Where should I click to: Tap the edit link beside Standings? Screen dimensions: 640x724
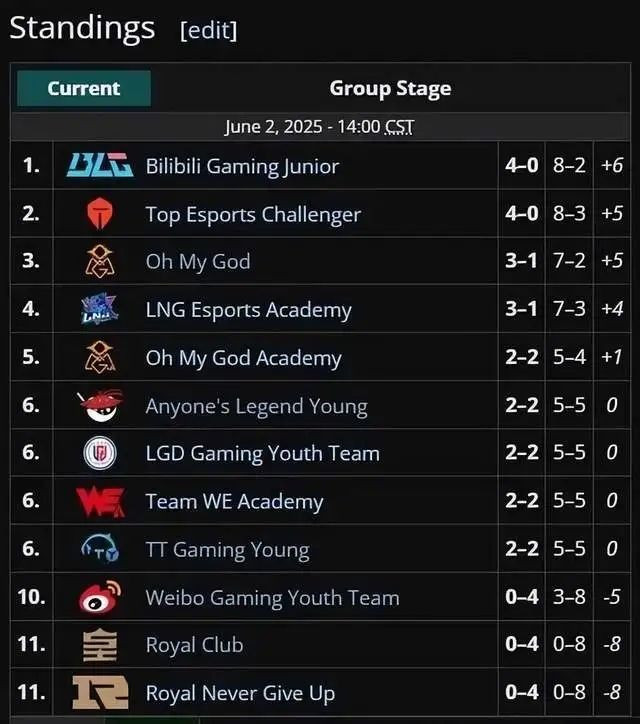[x=209, y=30]
